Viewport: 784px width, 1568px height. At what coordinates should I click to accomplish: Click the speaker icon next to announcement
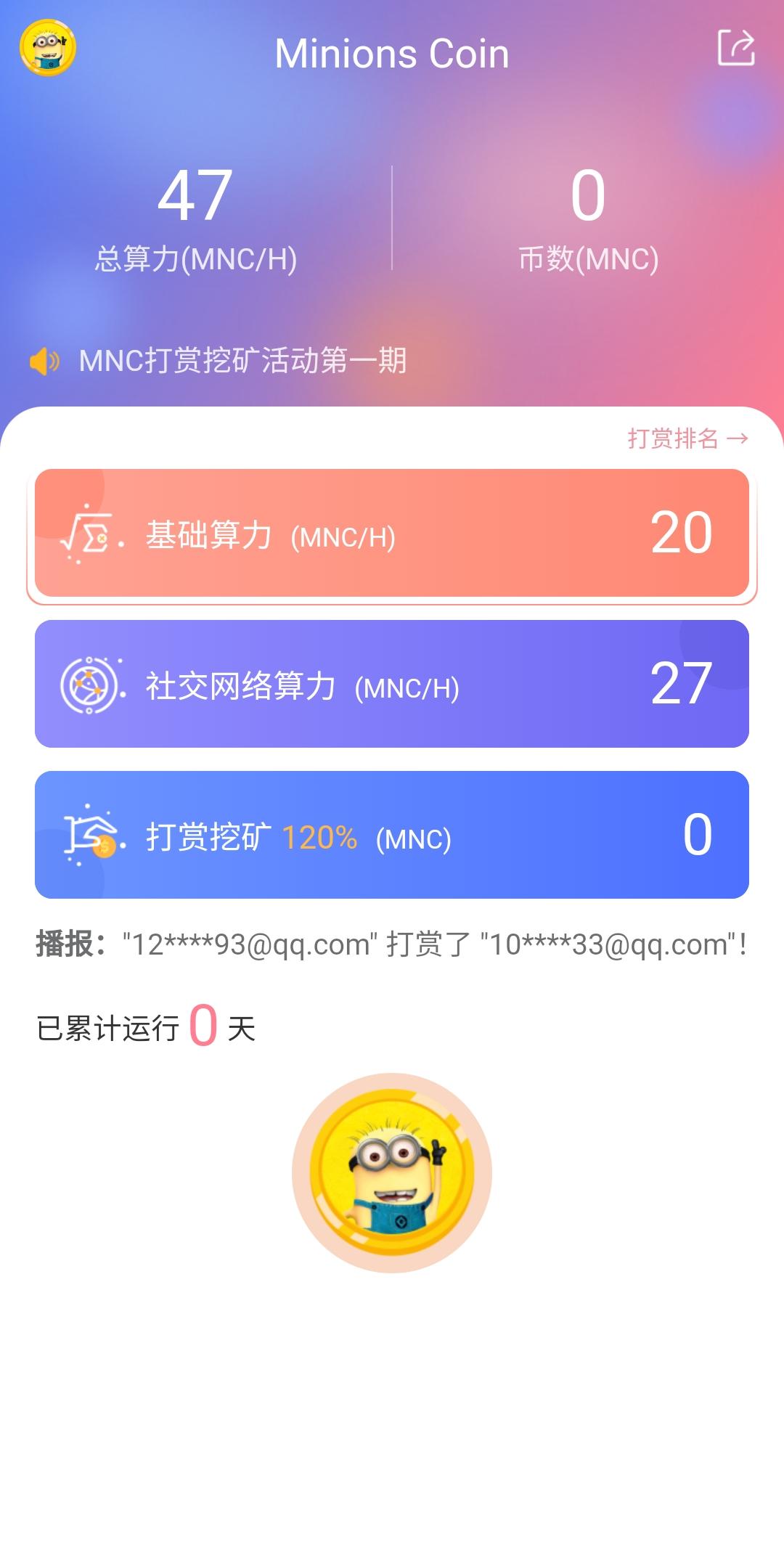(45, 358)
